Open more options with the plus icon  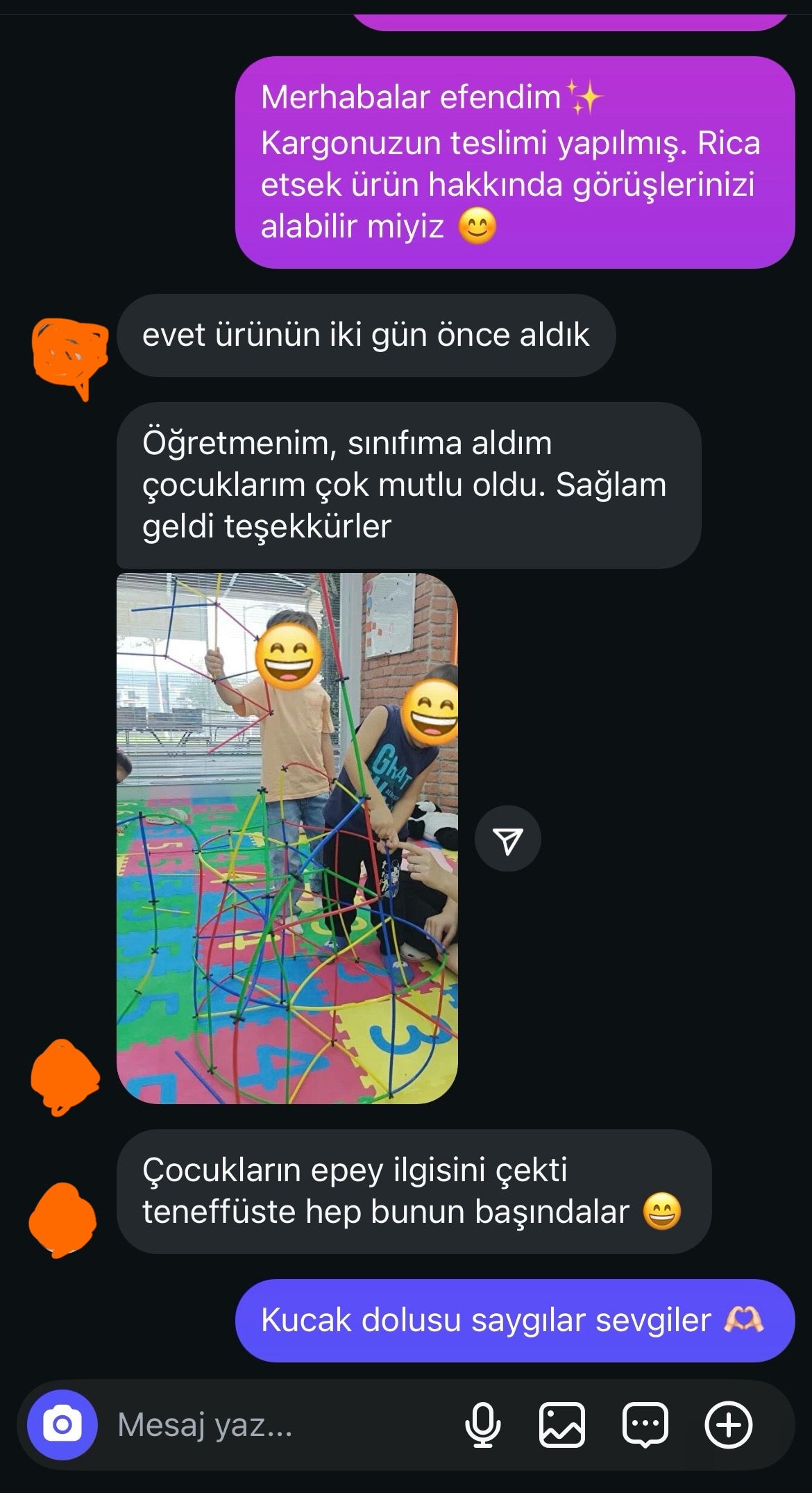(728, 1426)
